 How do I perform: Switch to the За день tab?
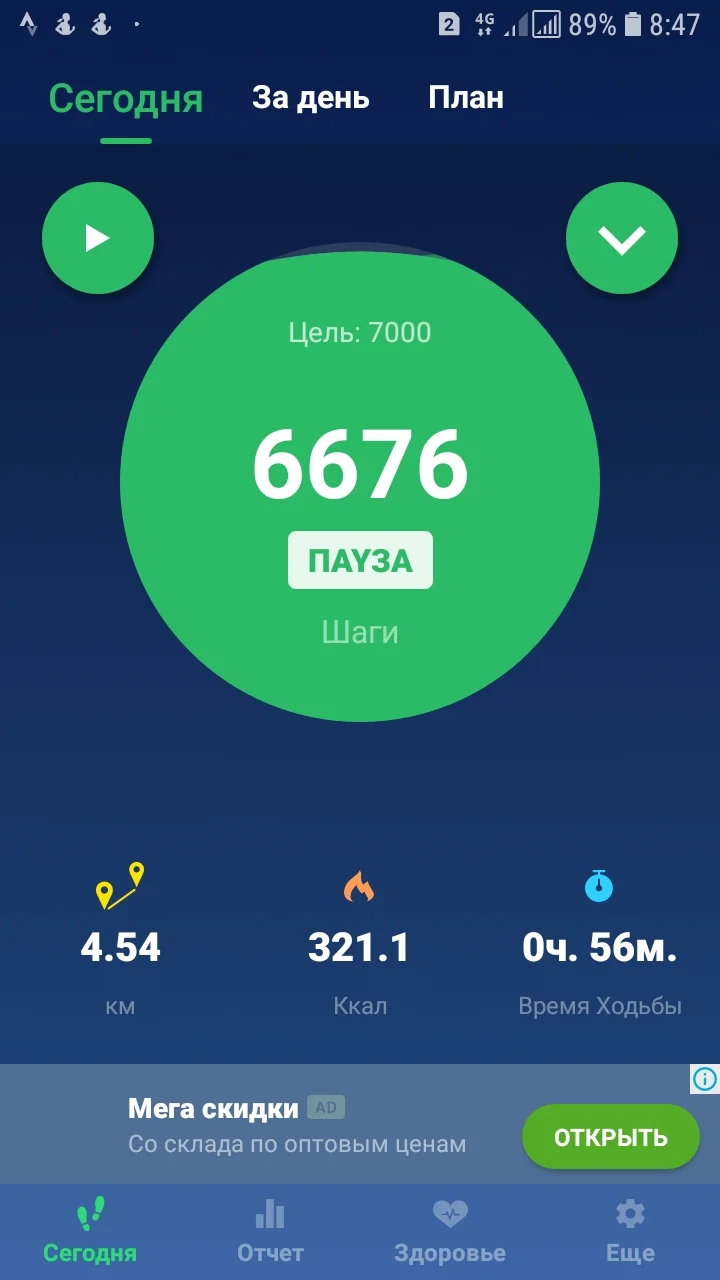(x=310, y=97)
